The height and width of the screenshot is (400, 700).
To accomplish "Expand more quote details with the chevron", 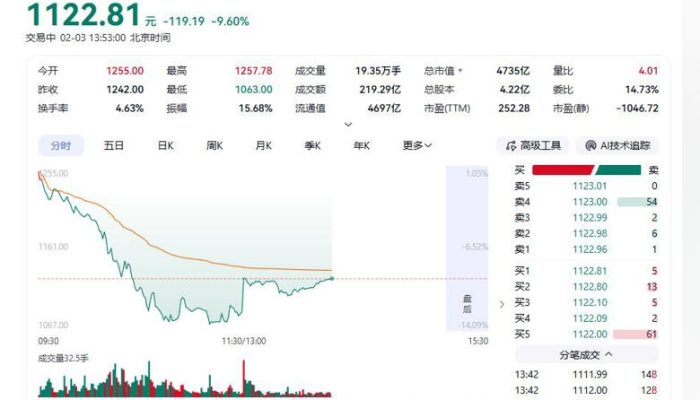I will [x=348, y=125].
